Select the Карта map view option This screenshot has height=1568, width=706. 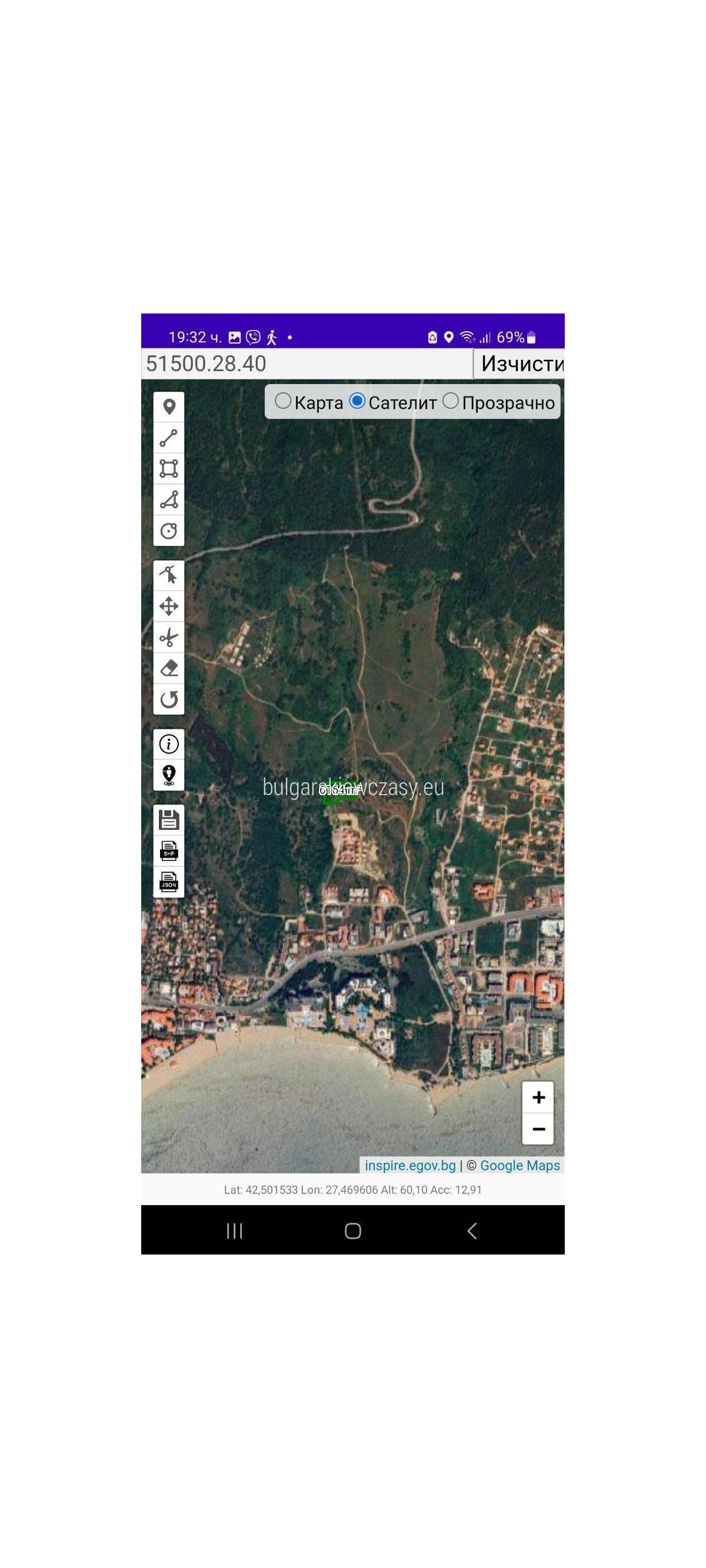point(309,402)
